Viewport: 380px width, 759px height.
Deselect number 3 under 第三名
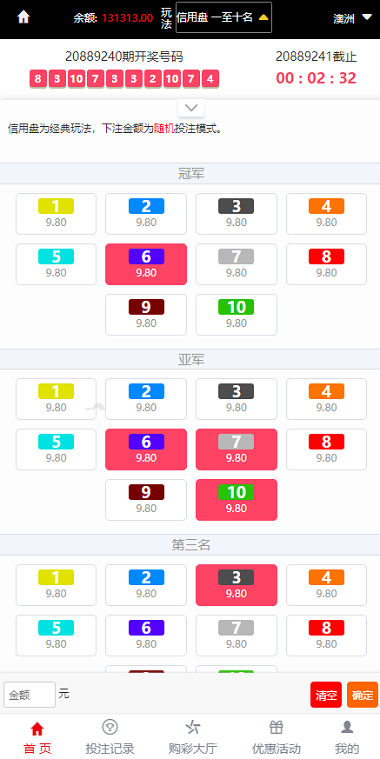click(x=236, y=585)
